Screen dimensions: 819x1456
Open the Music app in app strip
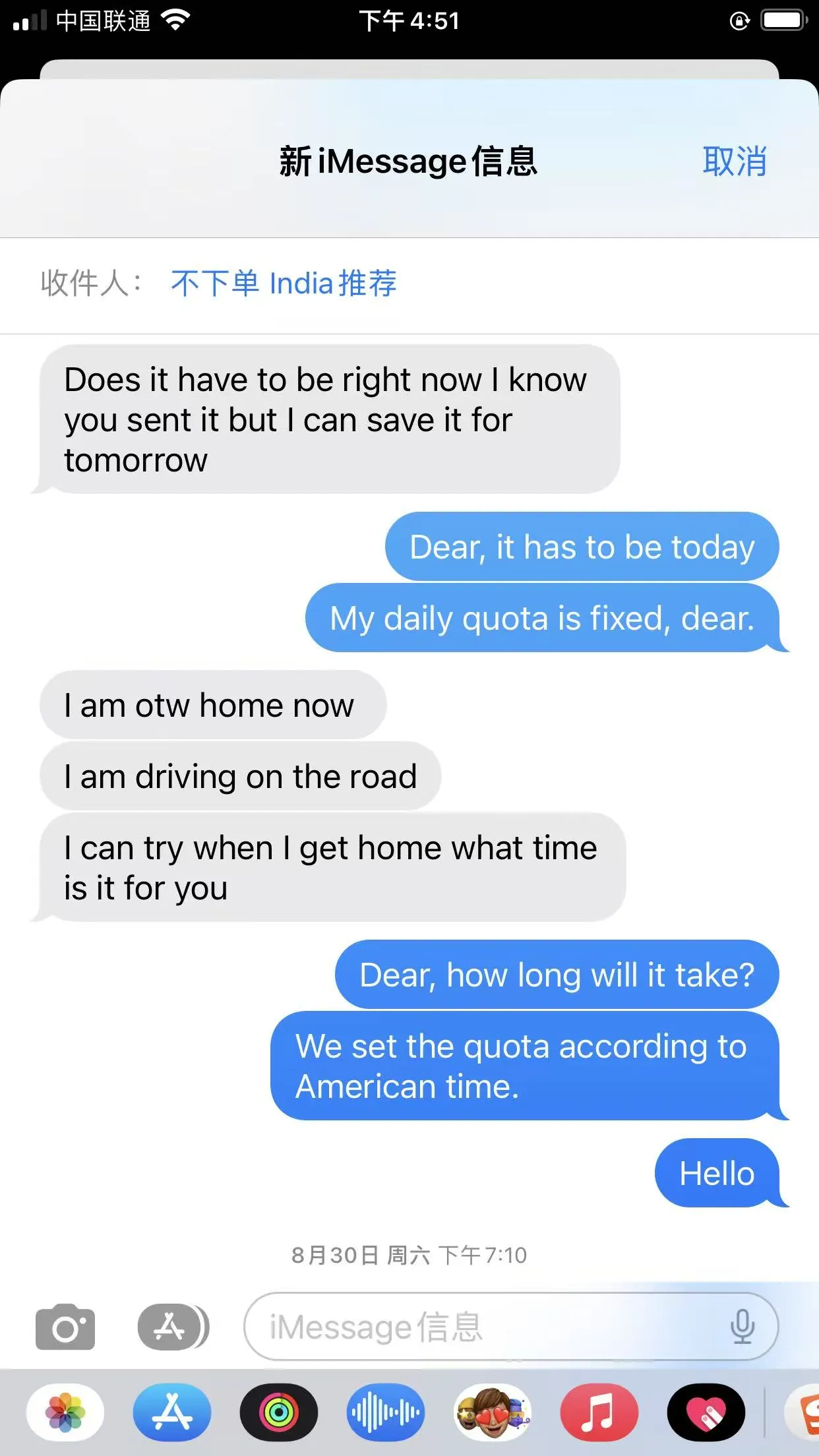pyautogui.click(x=599, y=1412)
